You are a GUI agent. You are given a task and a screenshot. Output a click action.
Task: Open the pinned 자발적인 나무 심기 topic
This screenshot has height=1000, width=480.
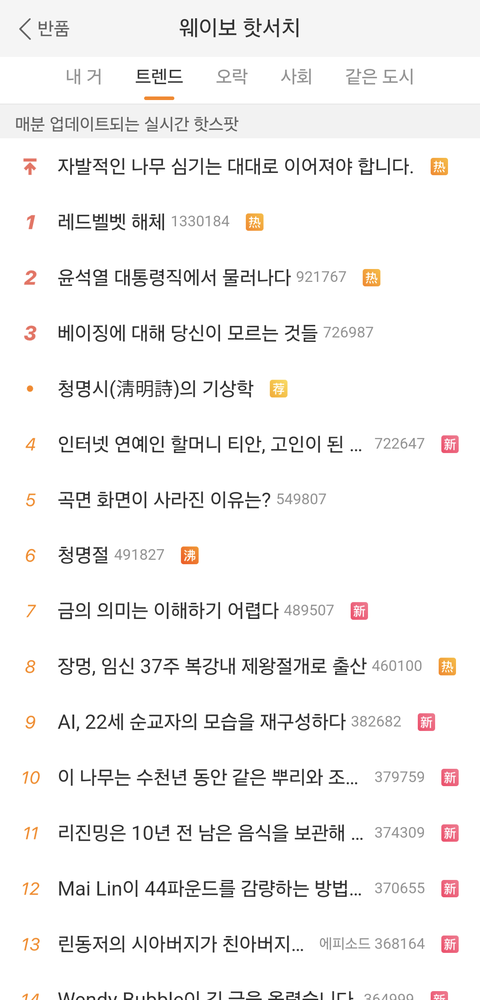tap(240, 167)
